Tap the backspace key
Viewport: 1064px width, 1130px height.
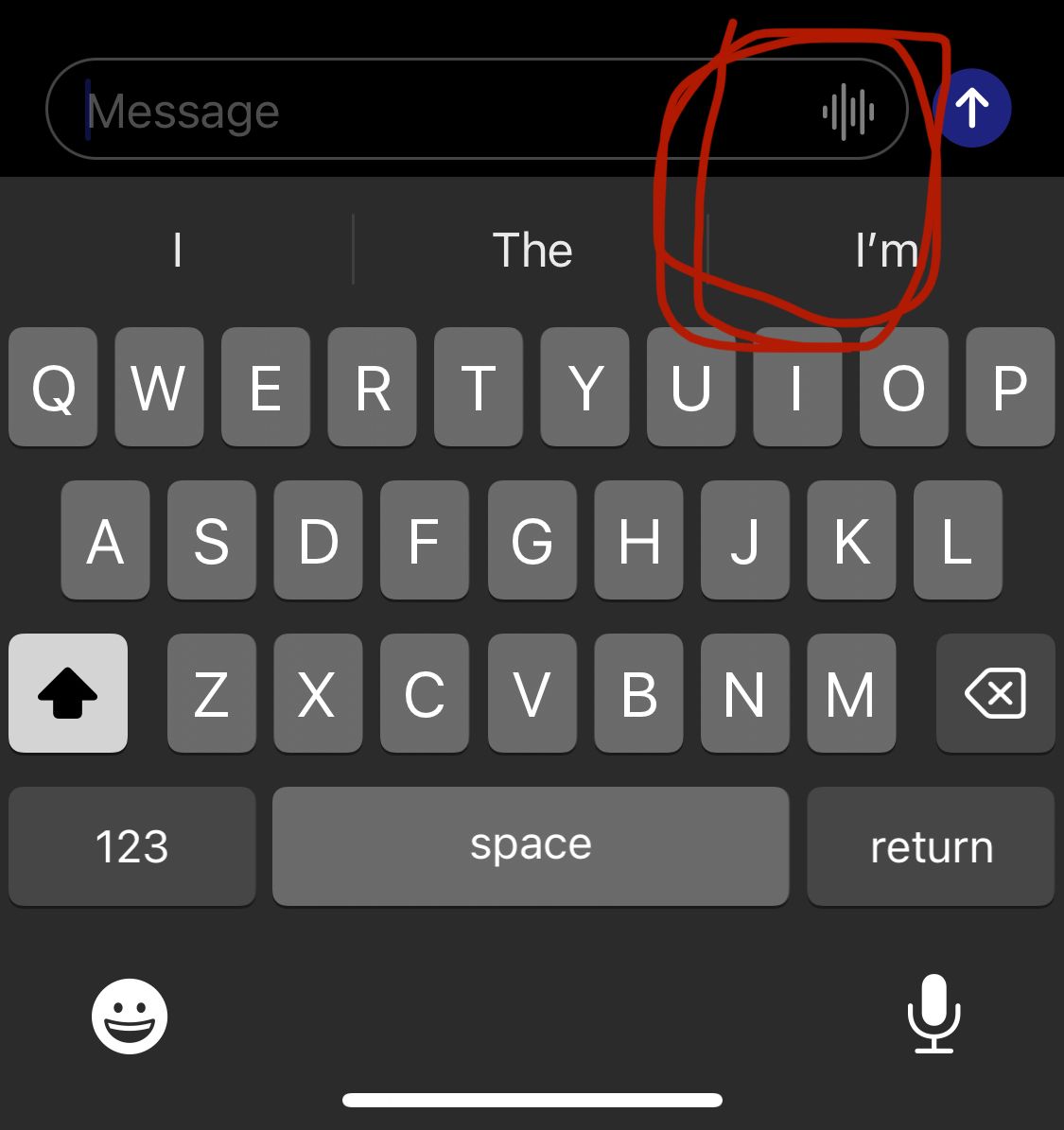(995, 693)
